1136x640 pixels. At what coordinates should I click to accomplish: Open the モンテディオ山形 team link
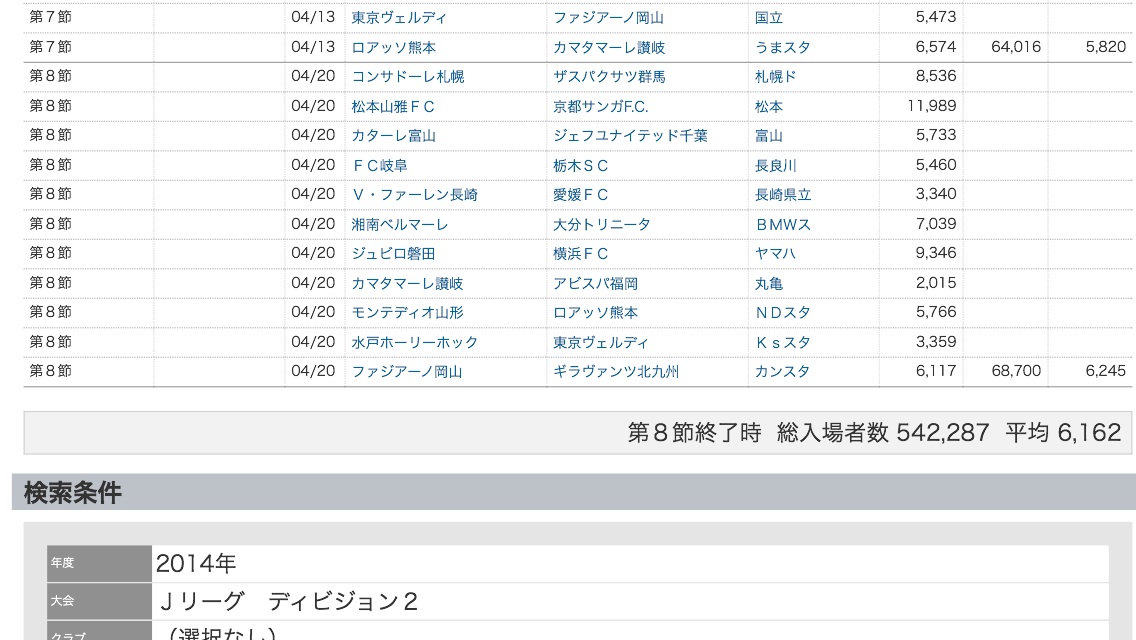pyautogui.click(x=407, y=313)
